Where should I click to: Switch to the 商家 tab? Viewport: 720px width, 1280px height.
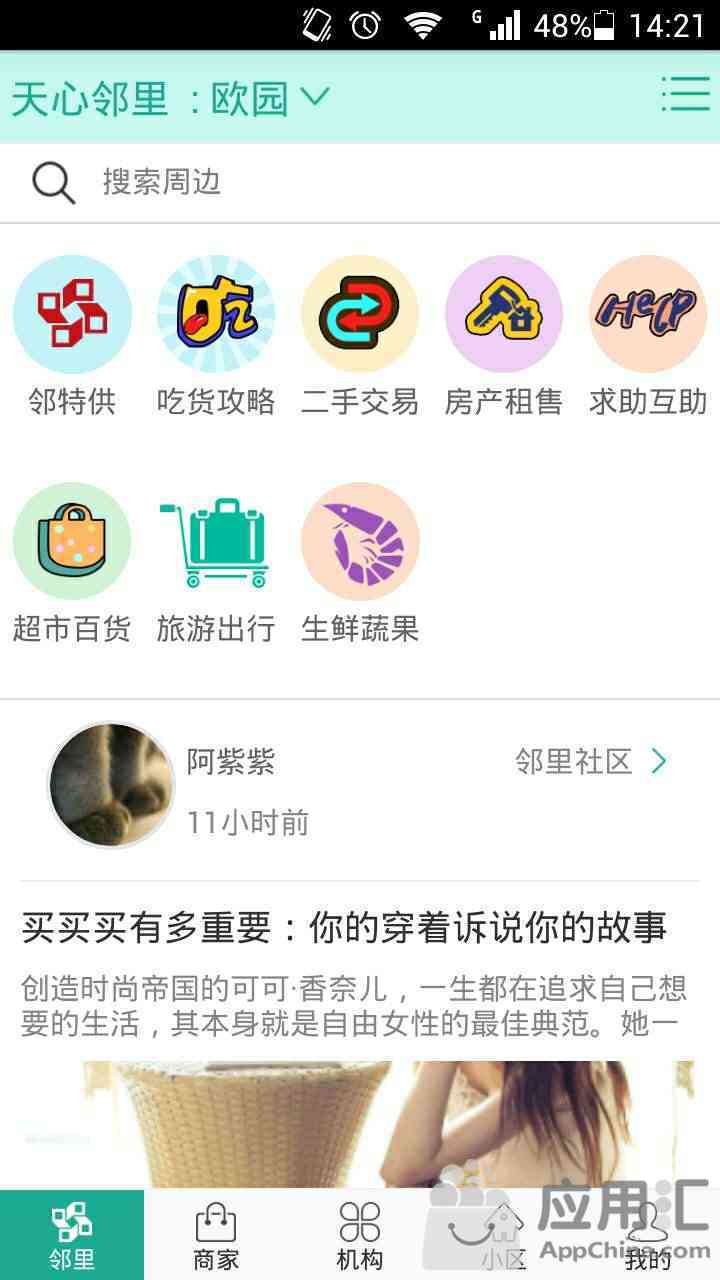pos(216,1235)
